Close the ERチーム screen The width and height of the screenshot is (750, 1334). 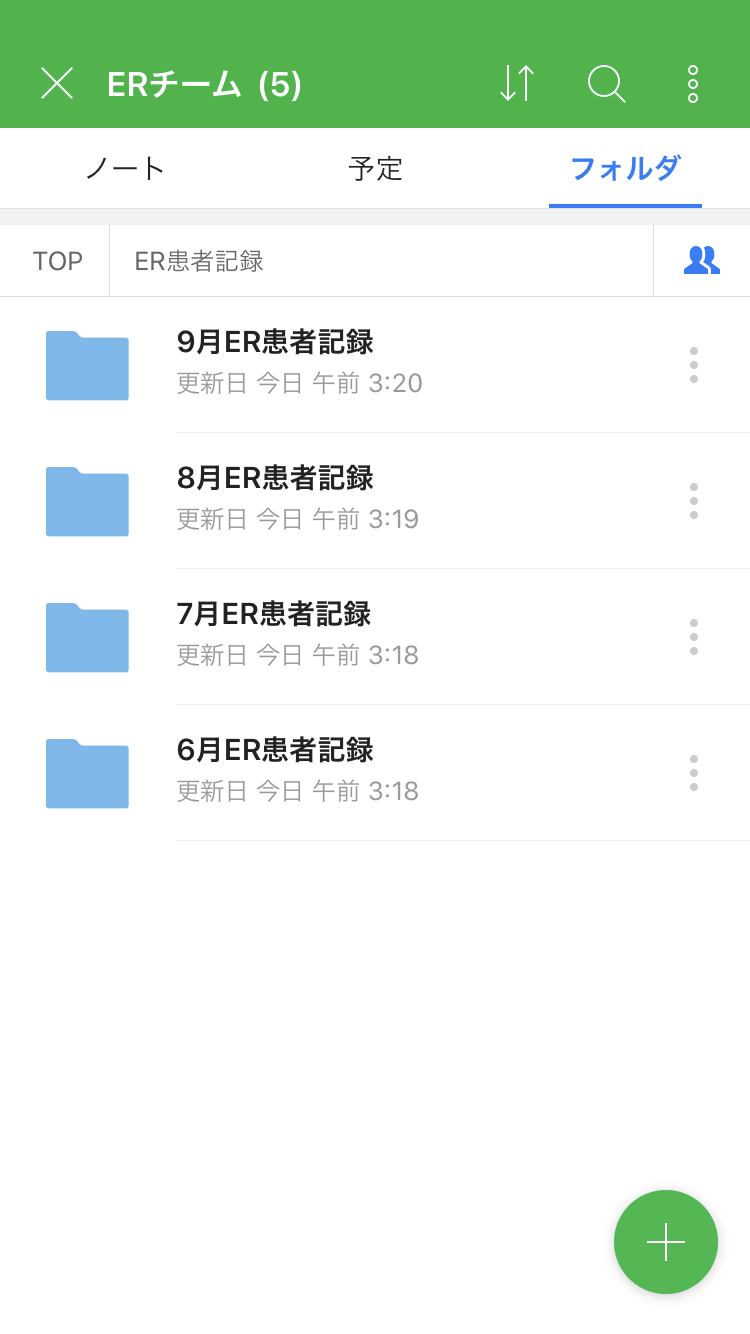57,83
